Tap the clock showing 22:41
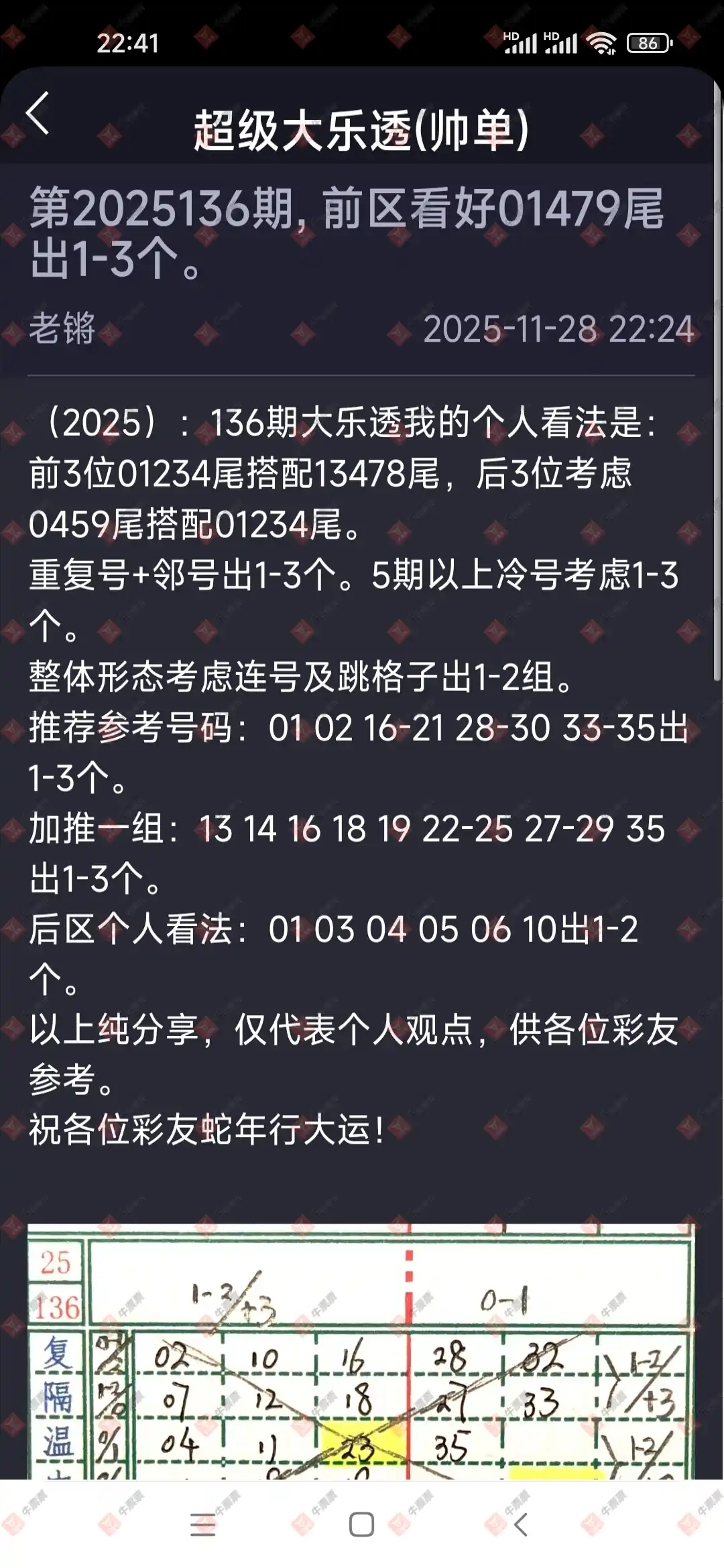 tap(127, 44)
